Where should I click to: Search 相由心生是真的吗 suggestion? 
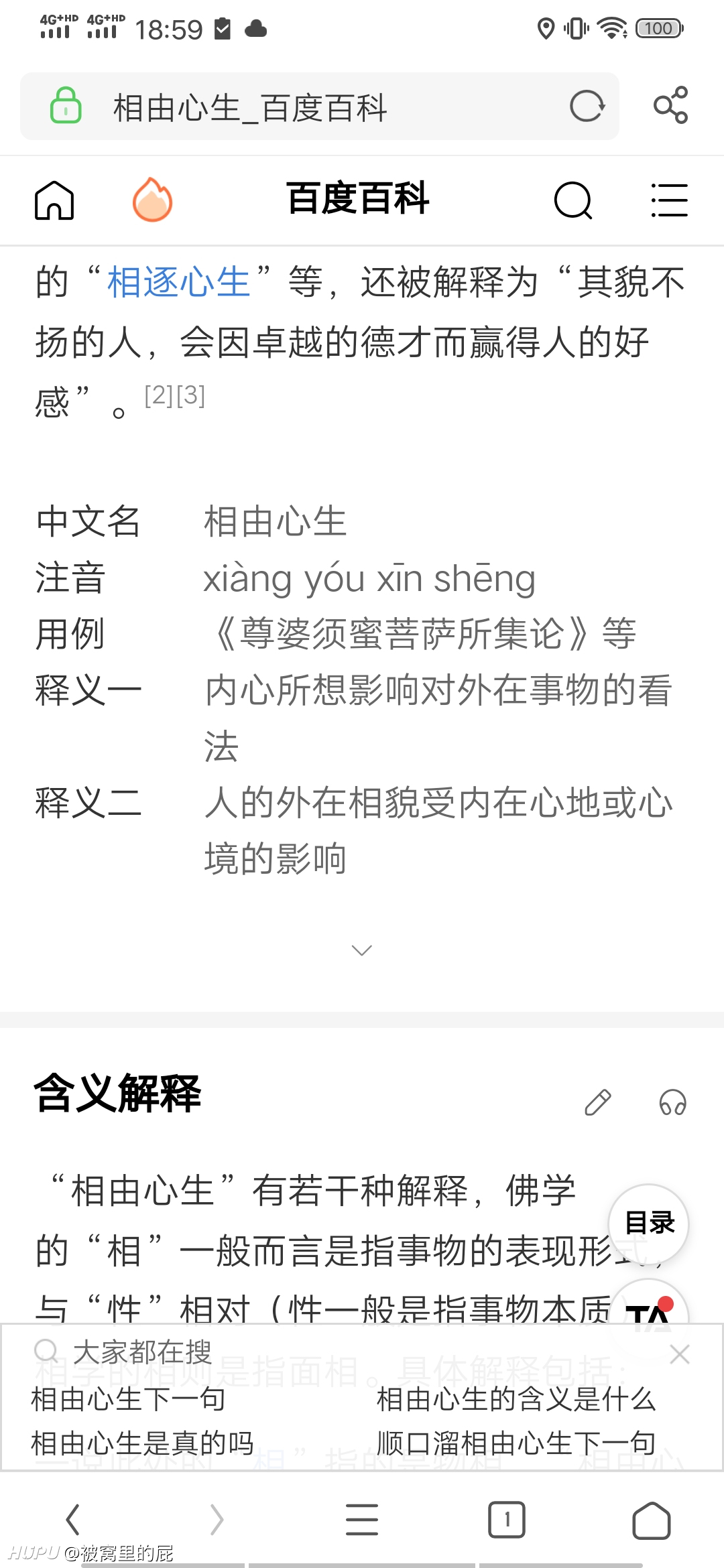pyautogui.click(x=142, y=1443)
